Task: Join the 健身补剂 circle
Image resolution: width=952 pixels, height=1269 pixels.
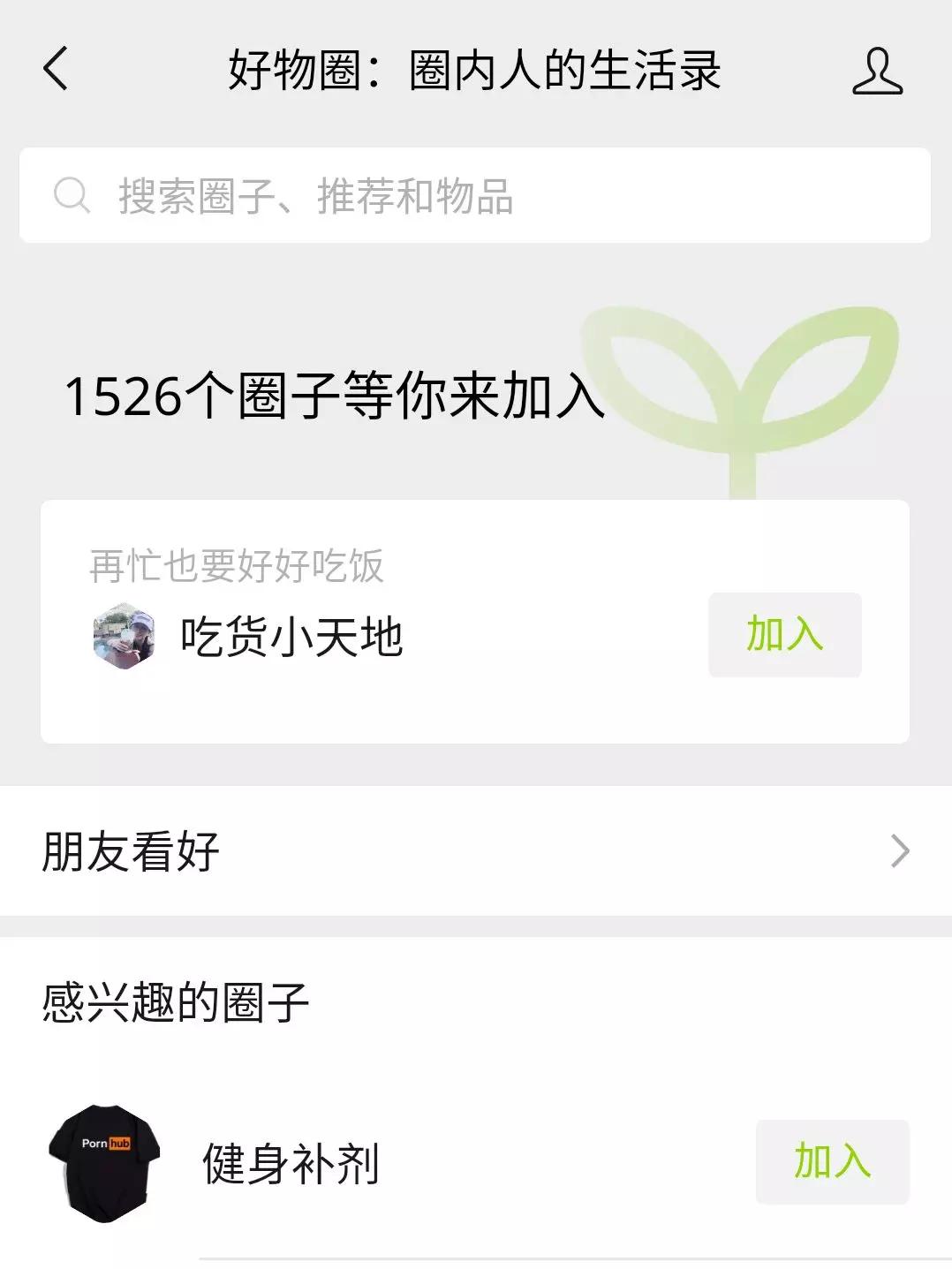Action: tap(832, 1161)
